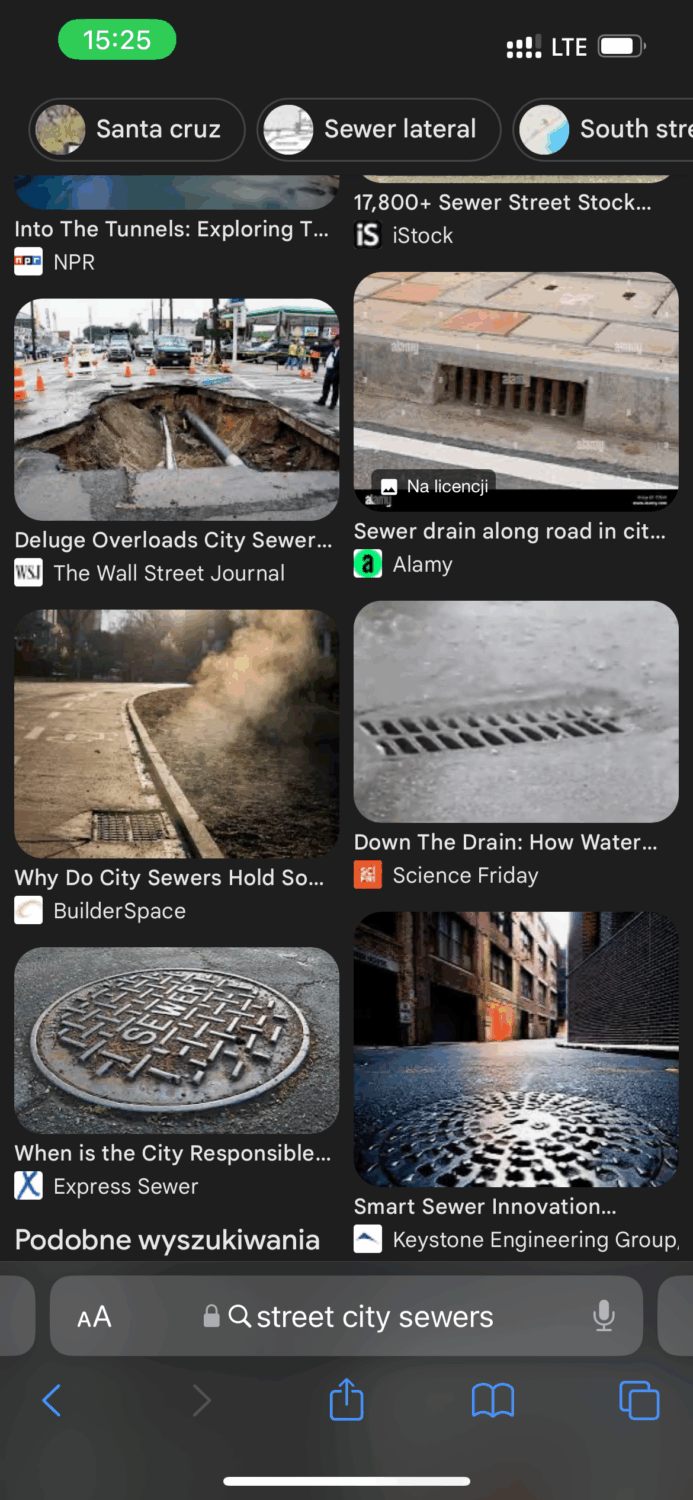Open the Alamy sewer drain image
Screen dimensions: 693x1500
(x=516, y=391)
